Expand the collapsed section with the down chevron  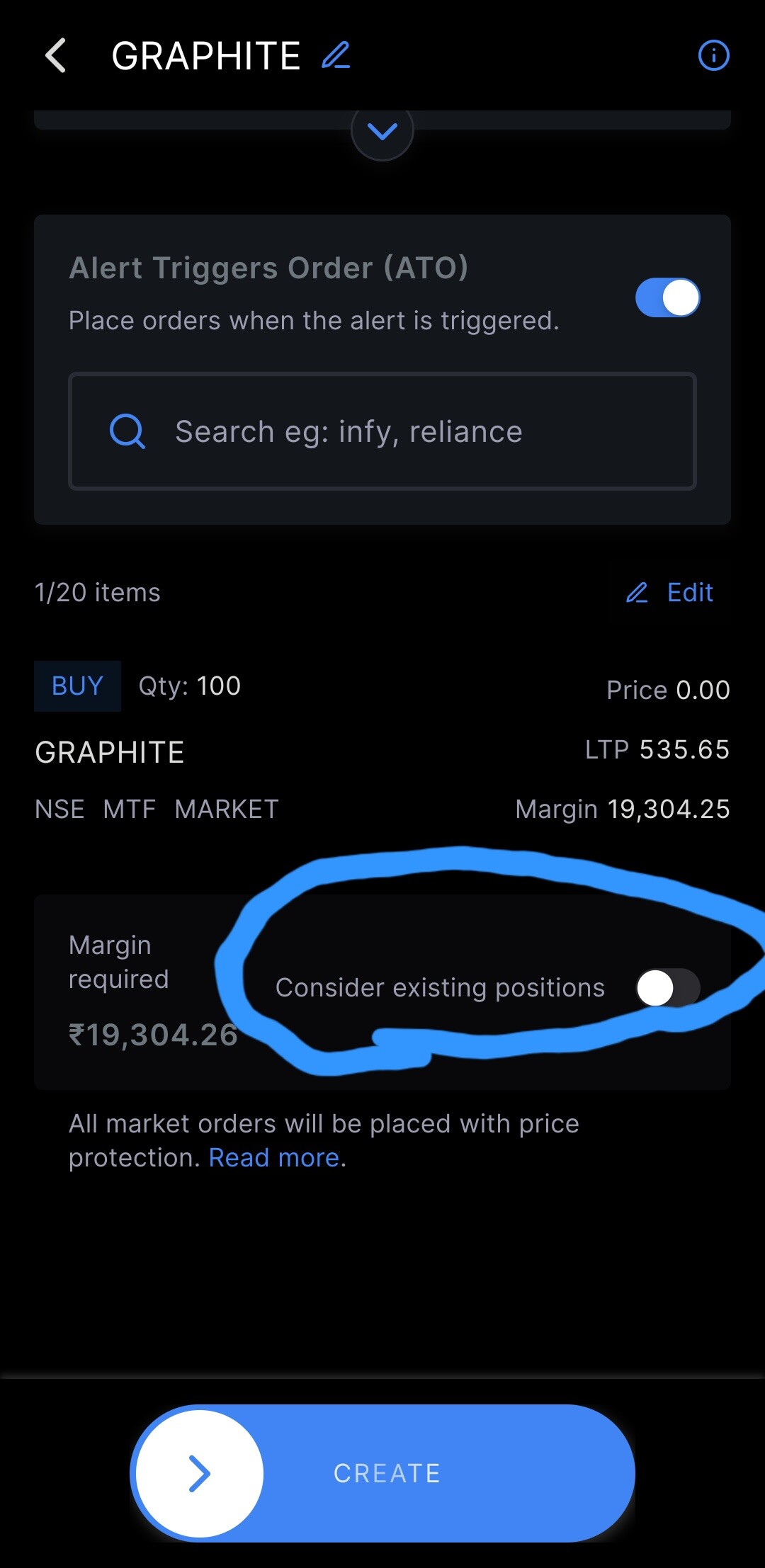click(x=382, y=131)
